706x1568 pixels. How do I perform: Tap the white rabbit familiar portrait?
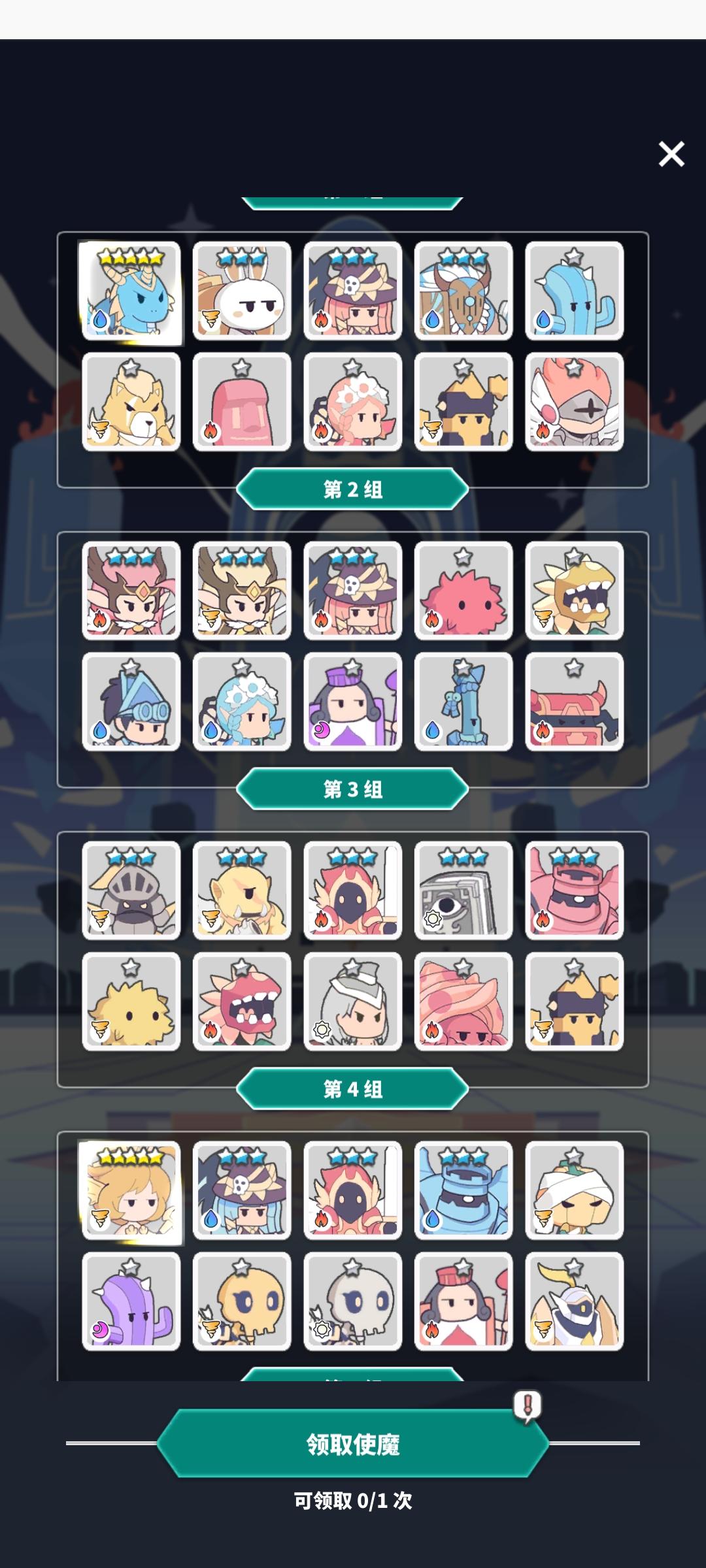(x=241, y=294)
